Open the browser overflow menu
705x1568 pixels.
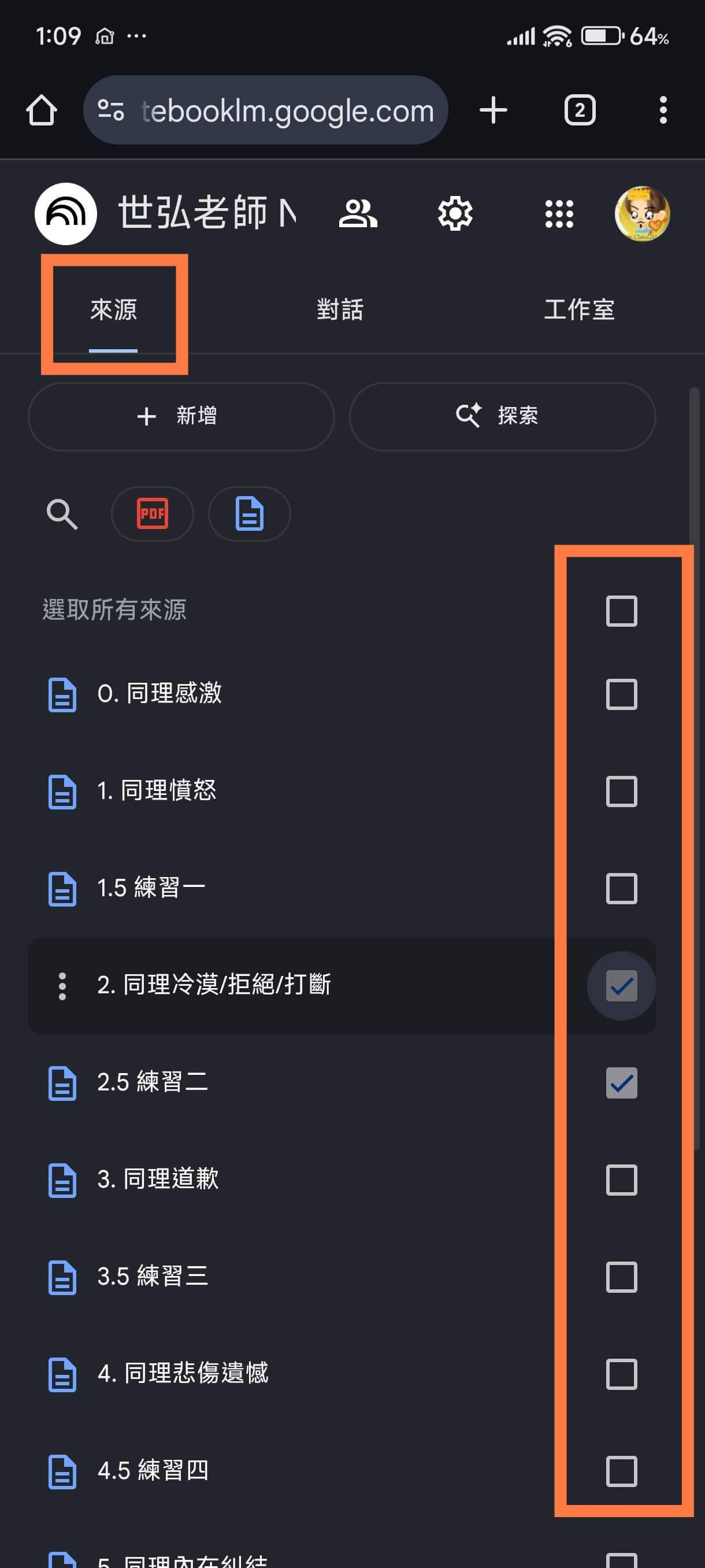[663, 110]
